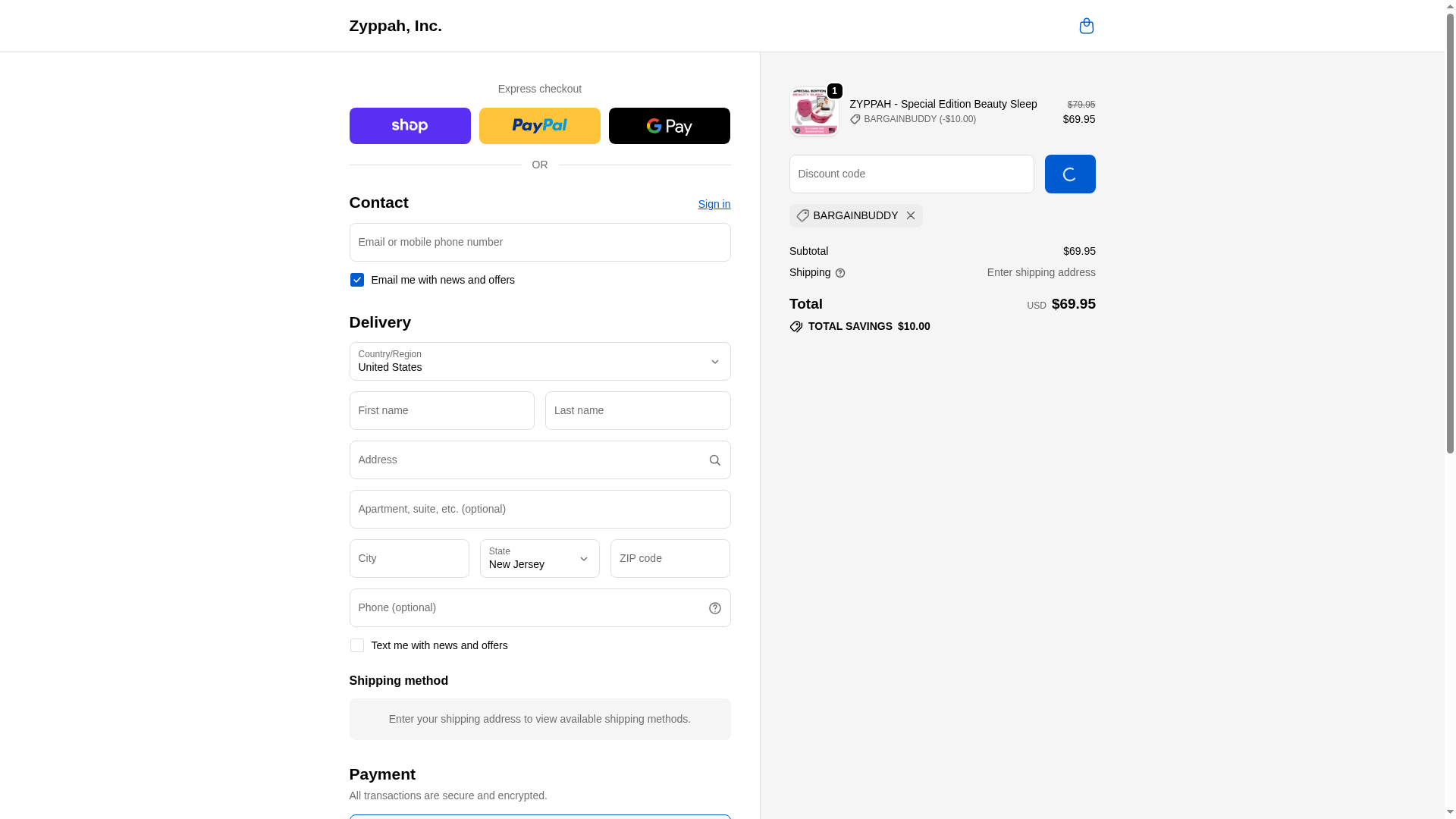Select the First name field
1456x819 pixels.
click(x=441, y=411)
